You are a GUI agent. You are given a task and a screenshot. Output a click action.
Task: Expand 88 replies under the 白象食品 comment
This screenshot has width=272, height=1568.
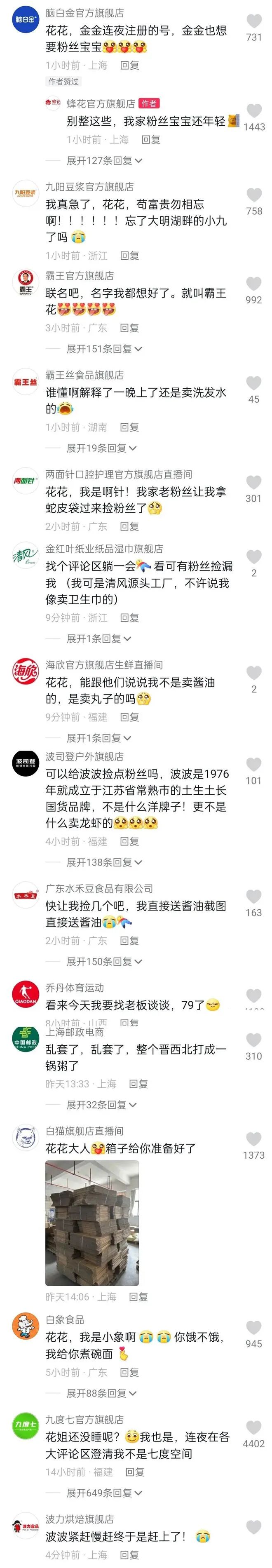101,1393
